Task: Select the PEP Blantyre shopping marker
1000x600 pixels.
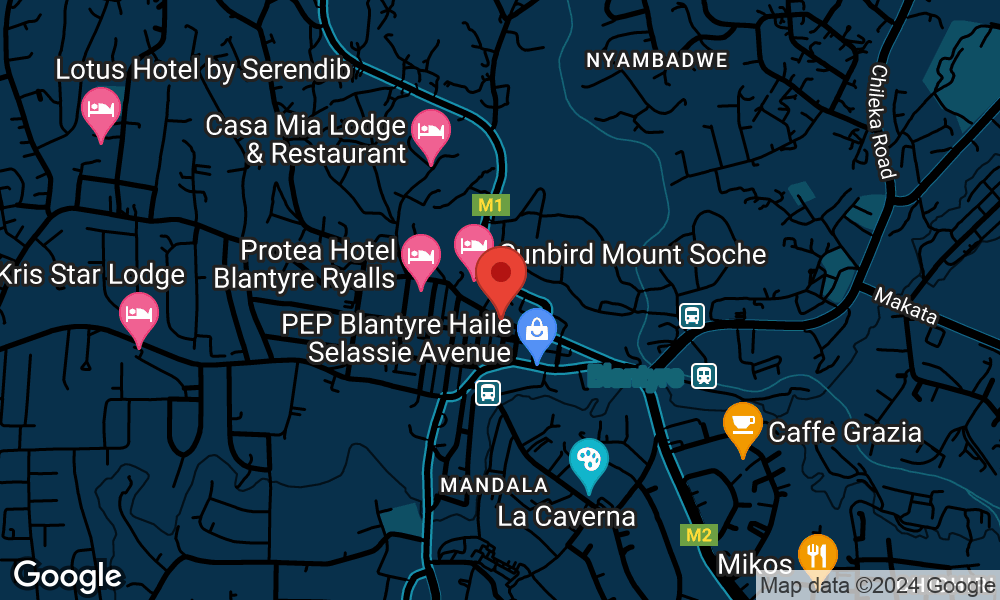Action: pos(537,330)
